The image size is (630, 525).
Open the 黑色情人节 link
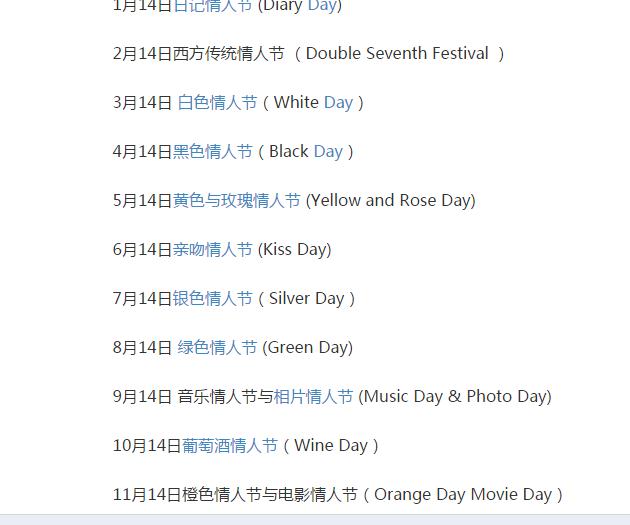(212, 151)
